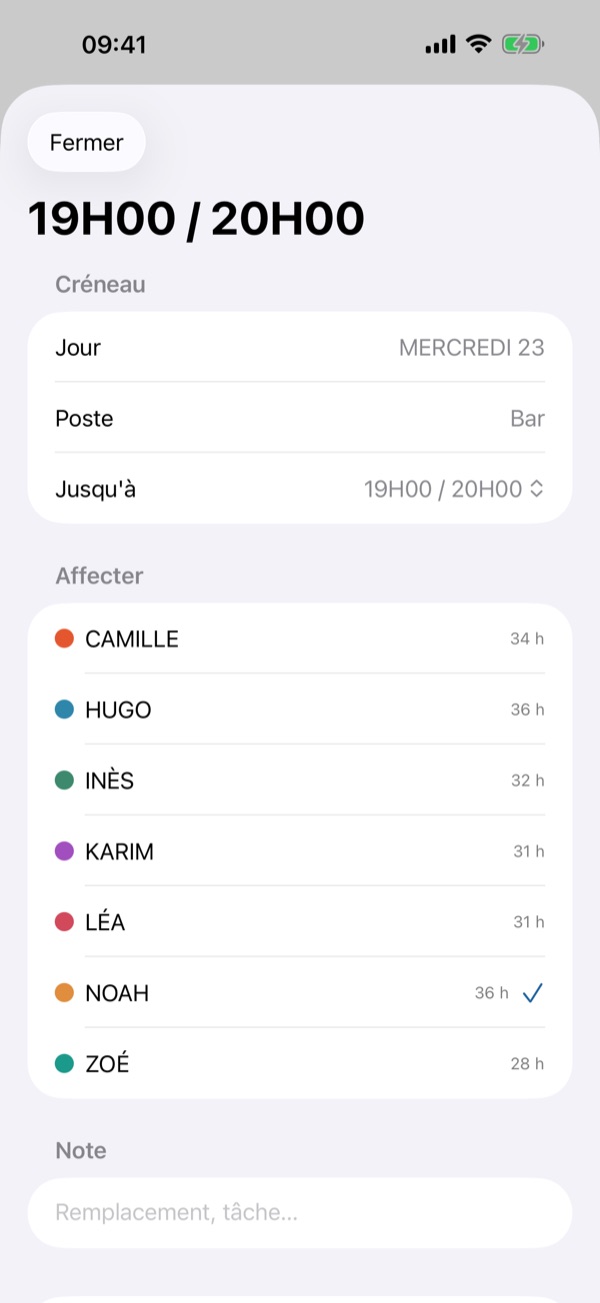The height and width of the screenshot is (1303, 600).
Task: Focus the Note text field
Action: pos(300,1212)
